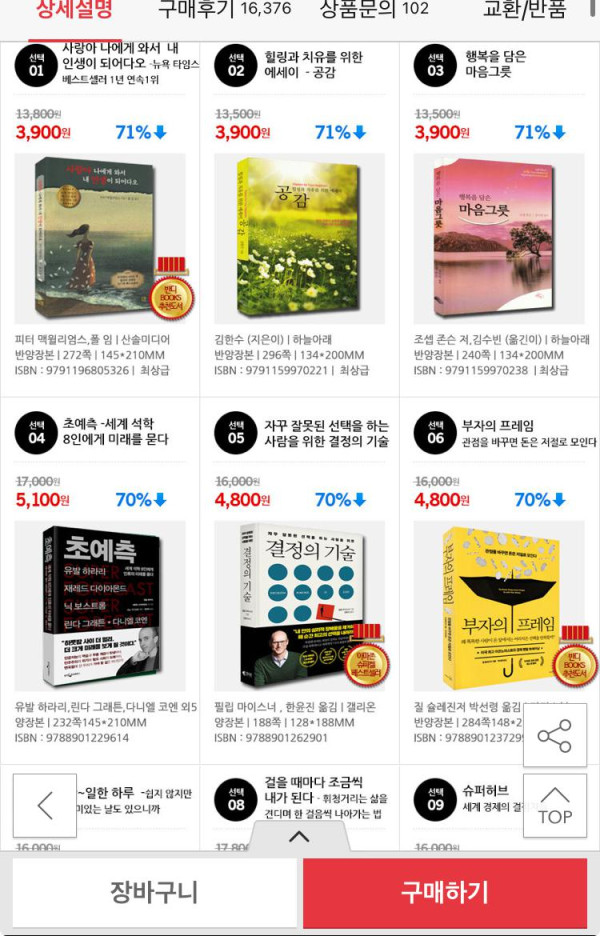Select the 교환/반품 tab

[523, 10]
